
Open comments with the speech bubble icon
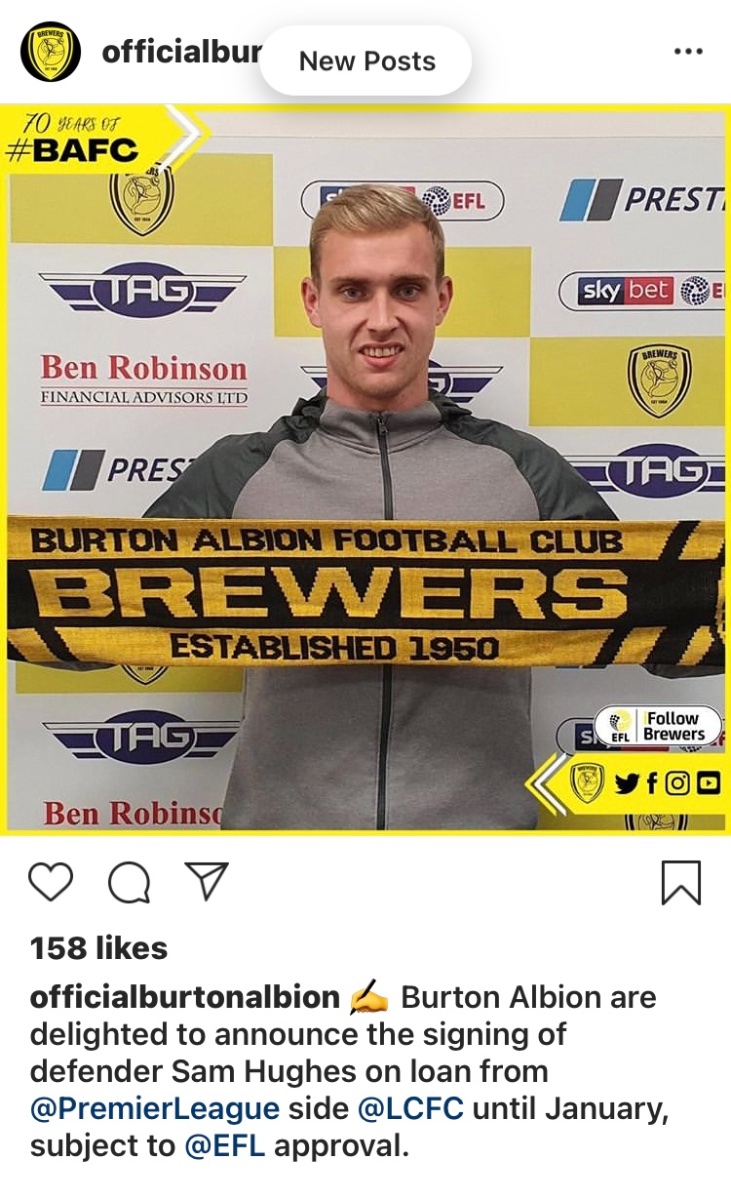pyautogui.click(x=129, y=883)
